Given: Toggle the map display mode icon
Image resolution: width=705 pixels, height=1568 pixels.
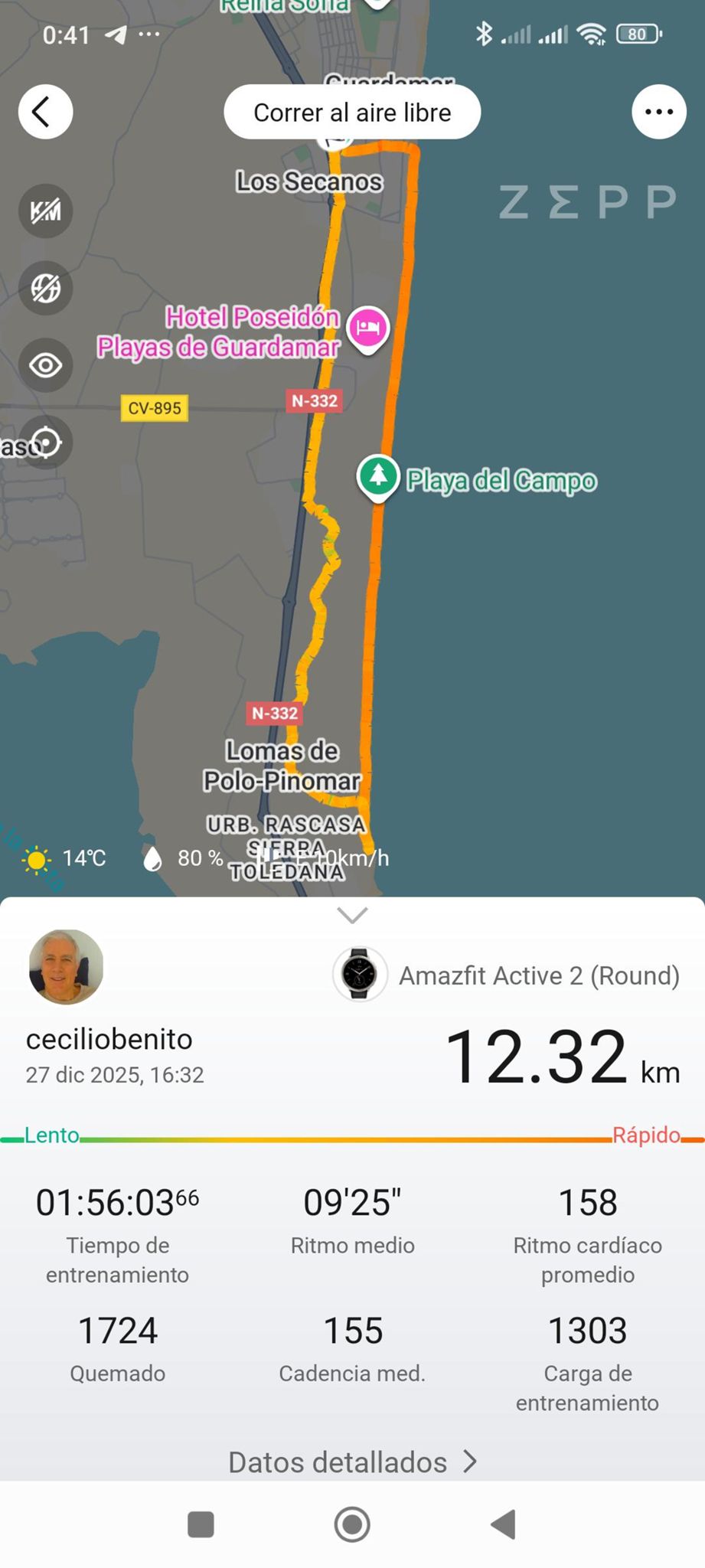Looking at the screenshot, I should (x=45, y=289).
